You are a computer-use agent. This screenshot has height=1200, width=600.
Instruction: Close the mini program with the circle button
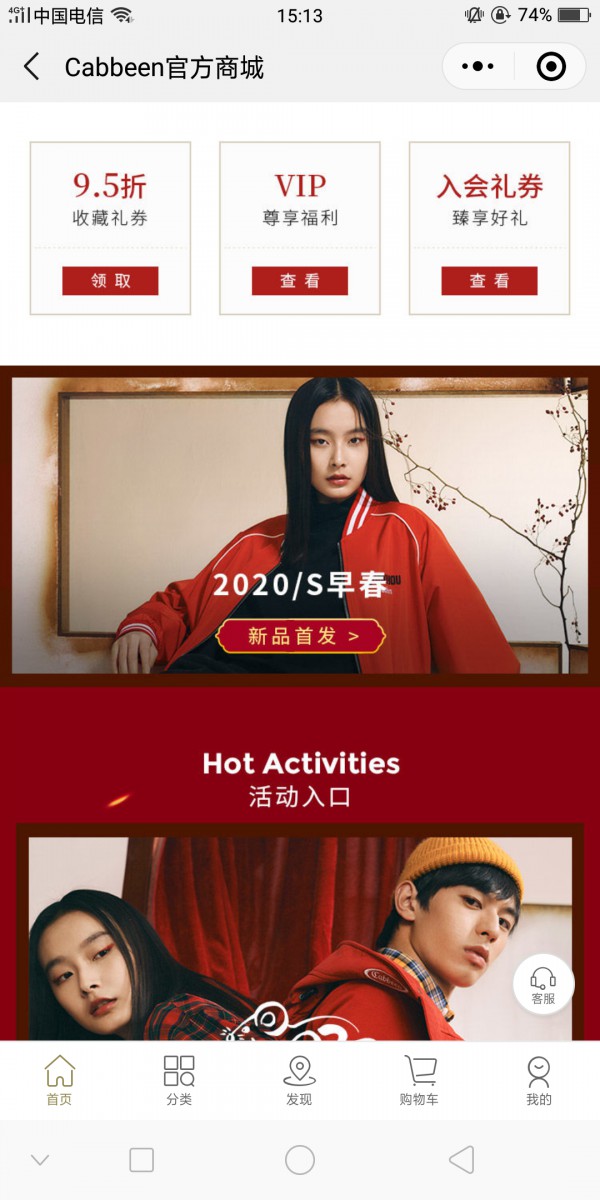(x=551, y=67)
